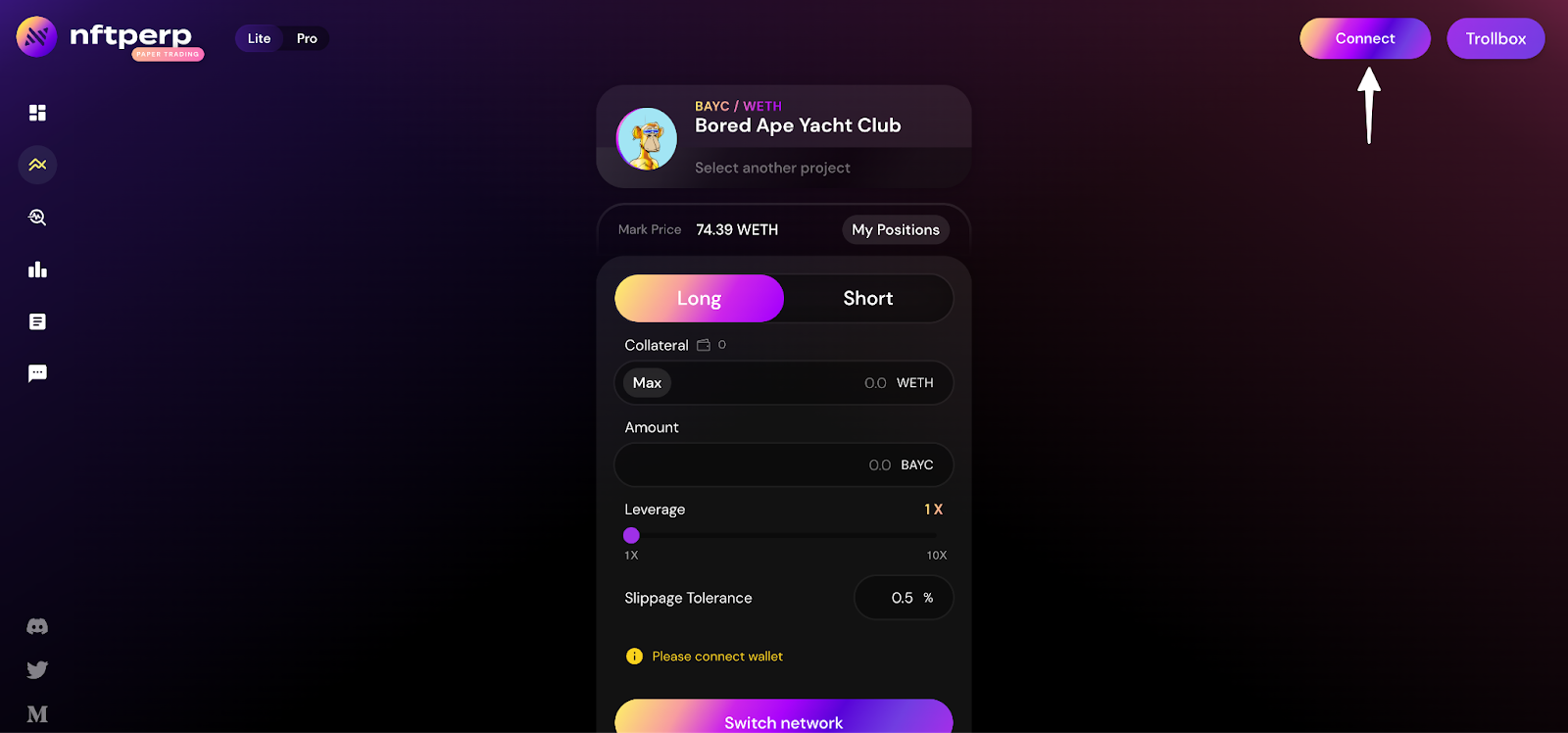Tap the Max collateral button
The width and height of the screenshot is (1568, 733).
coord(647,382)
